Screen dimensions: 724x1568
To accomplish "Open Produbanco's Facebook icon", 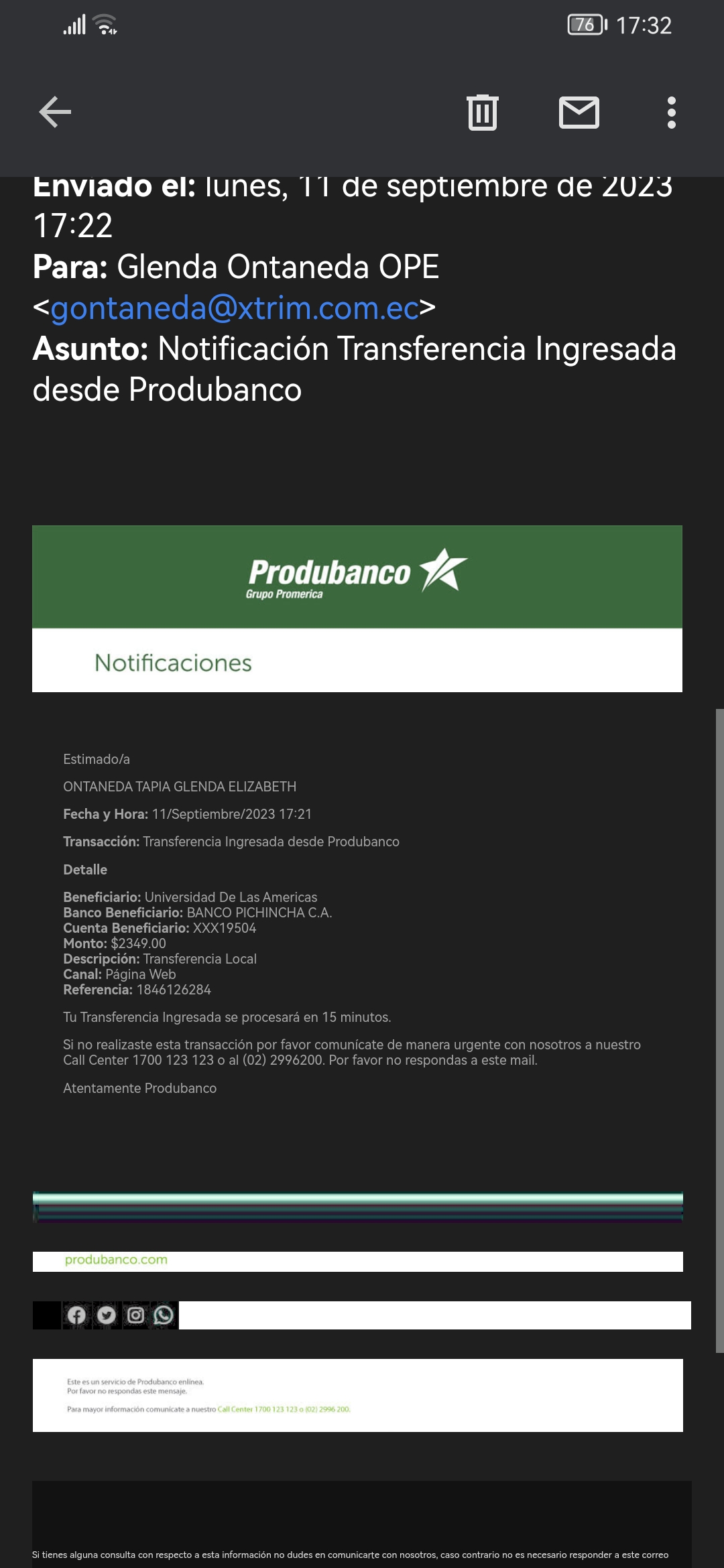I will point(76,1315).
